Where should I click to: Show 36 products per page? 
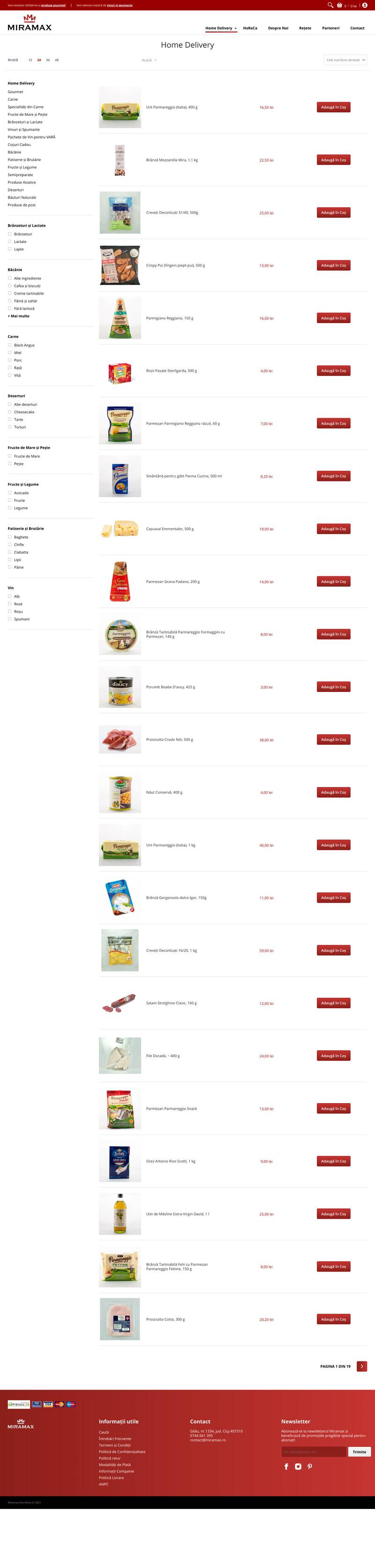47,60
